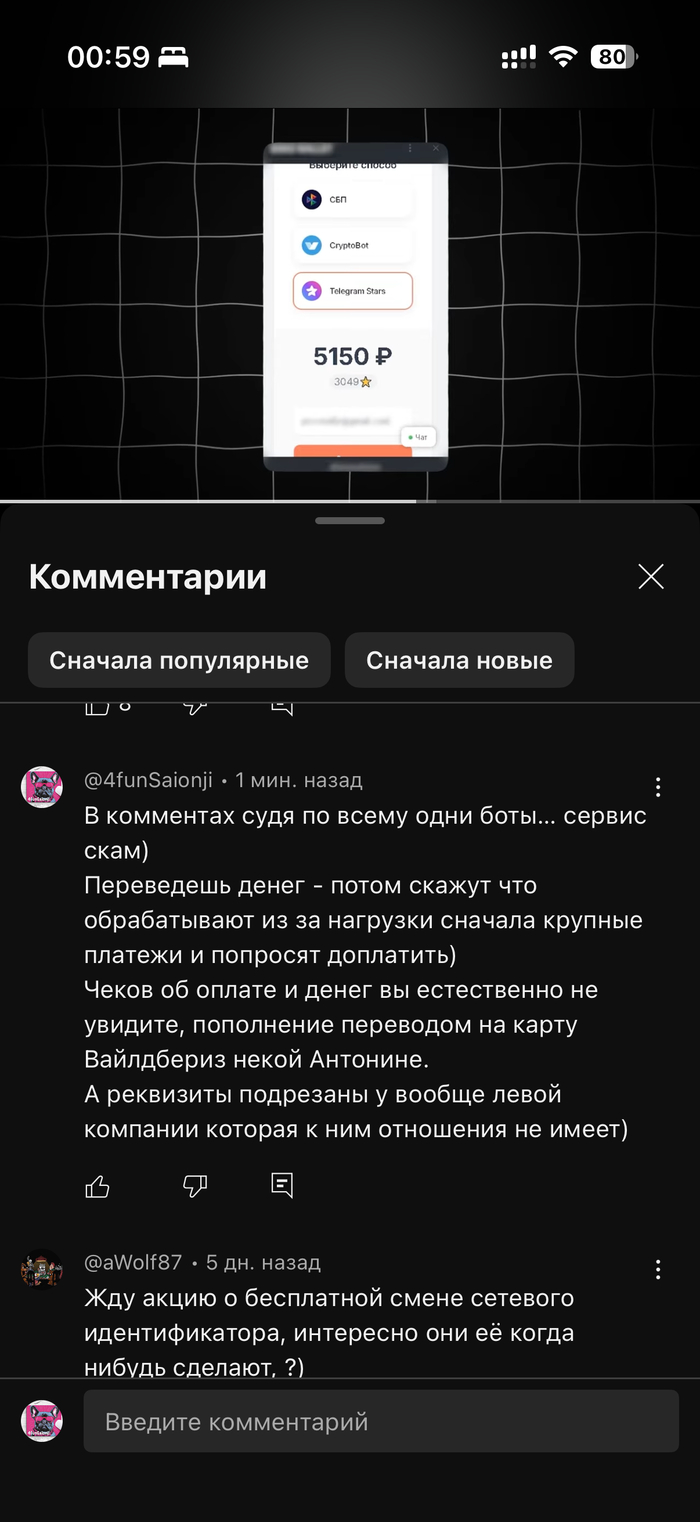Open @4funSaionji's channel avatar

pyautogui.click(x=42, y=787)
